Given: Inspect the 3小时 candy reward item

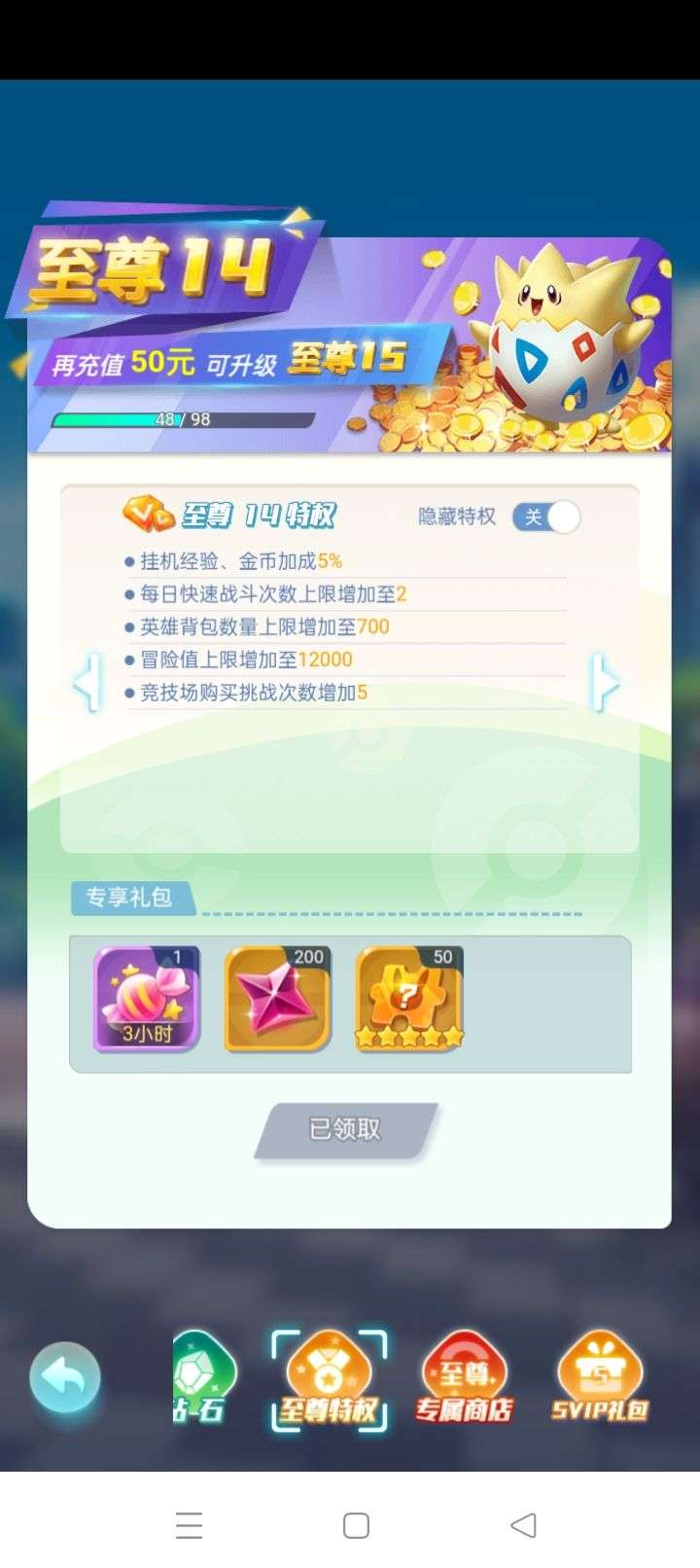Looking at the screenshot, I should [x=147, y=998].
